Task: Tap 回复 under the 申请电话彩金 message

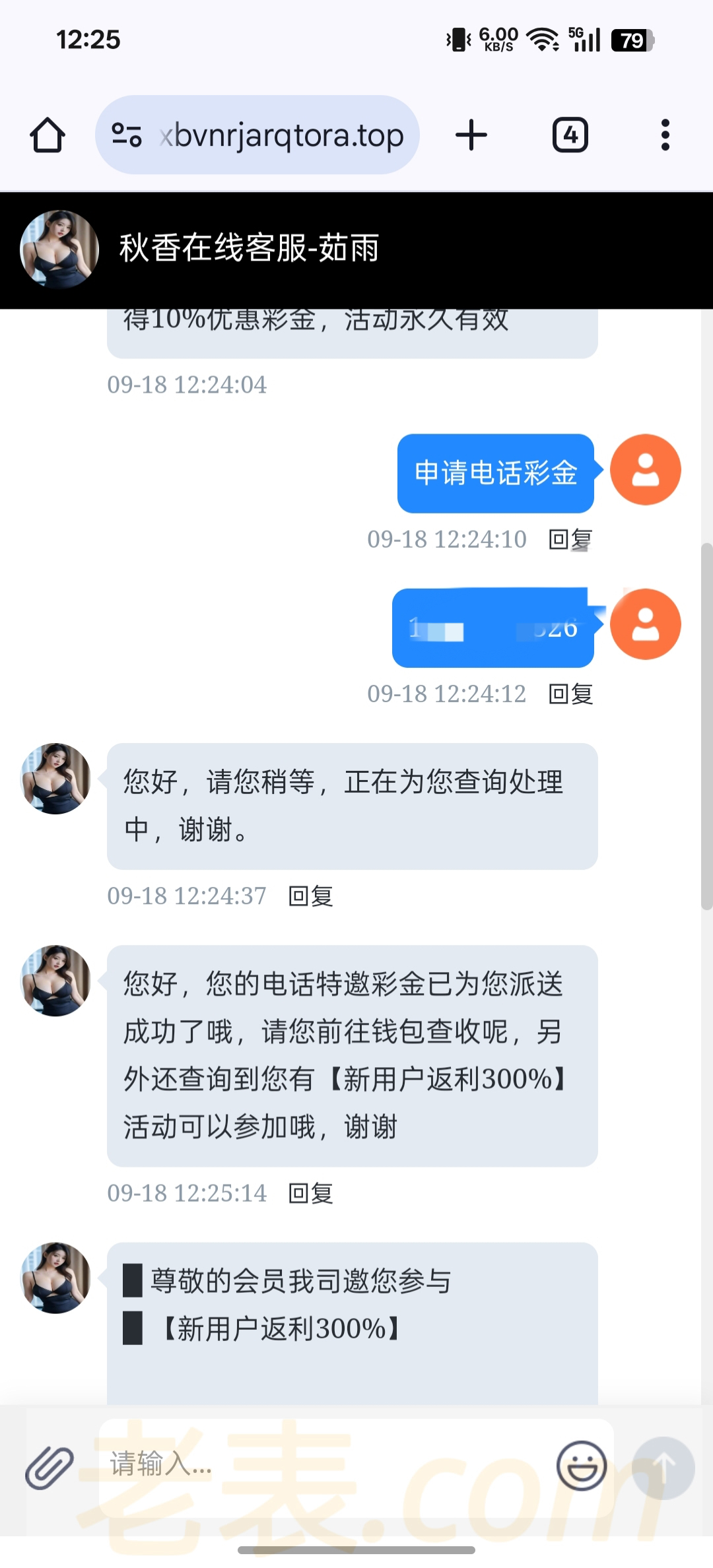Action: pyautogui.click(x=570, y=540)
